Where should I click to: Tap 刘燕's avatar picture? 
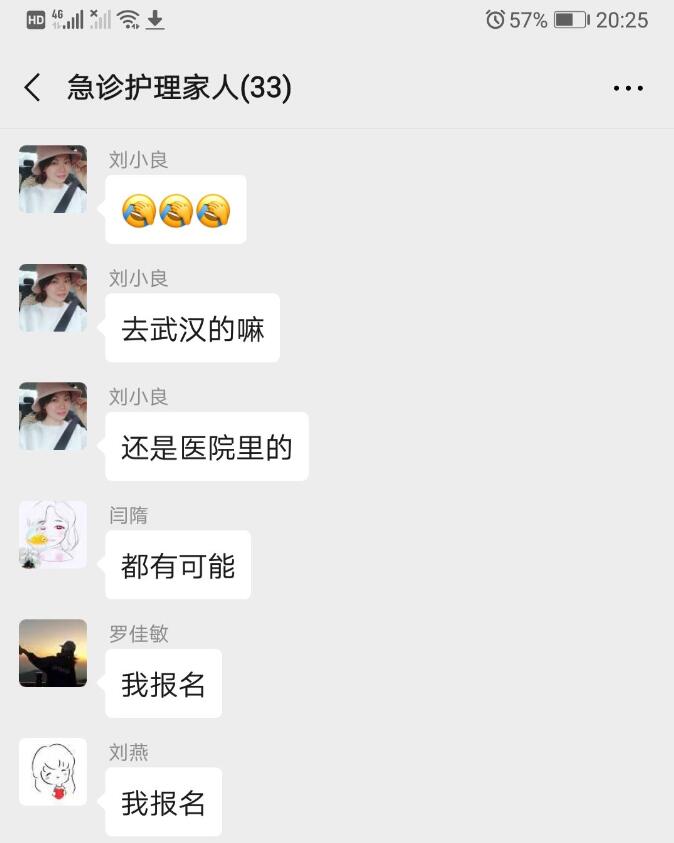tap(53, 772)
